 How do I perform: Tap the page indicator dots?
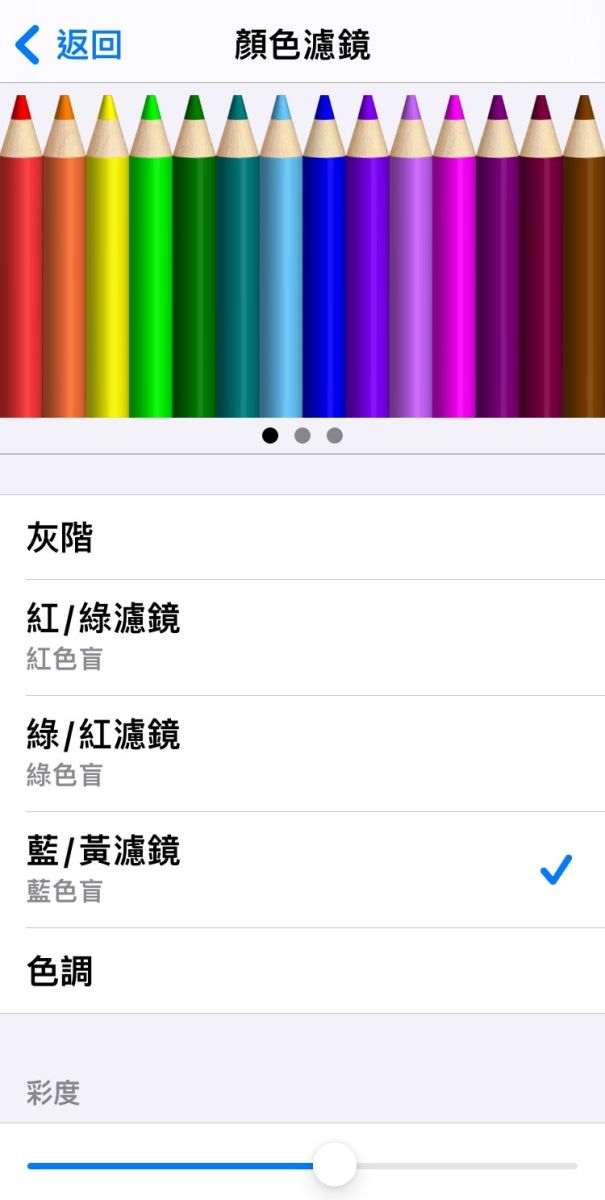click(x=302, y=436)
